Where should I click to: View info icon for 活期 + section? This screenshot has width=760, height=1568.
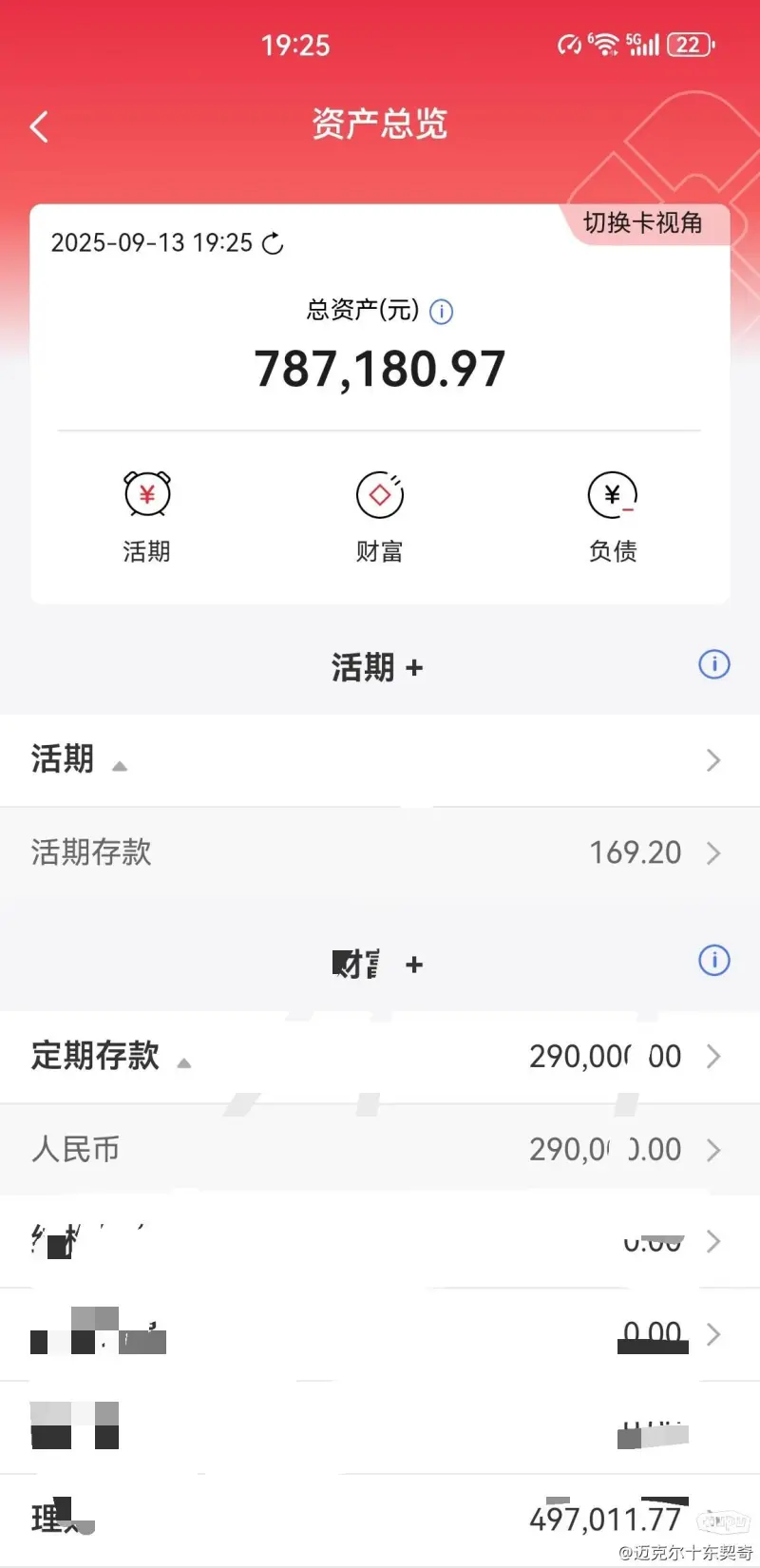point(714,664)
